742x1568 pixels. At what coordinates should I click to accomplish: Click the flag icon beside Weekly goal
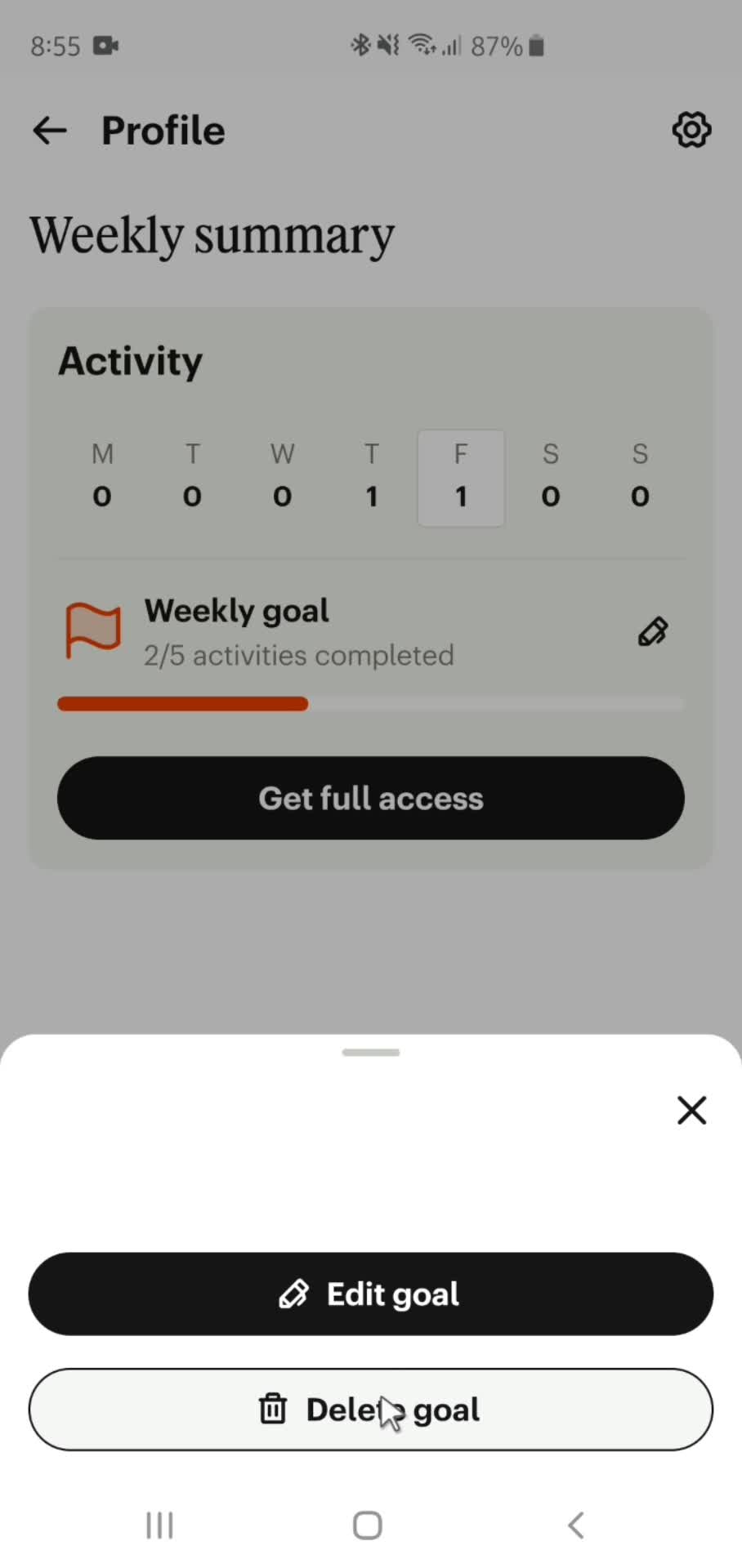93,630
